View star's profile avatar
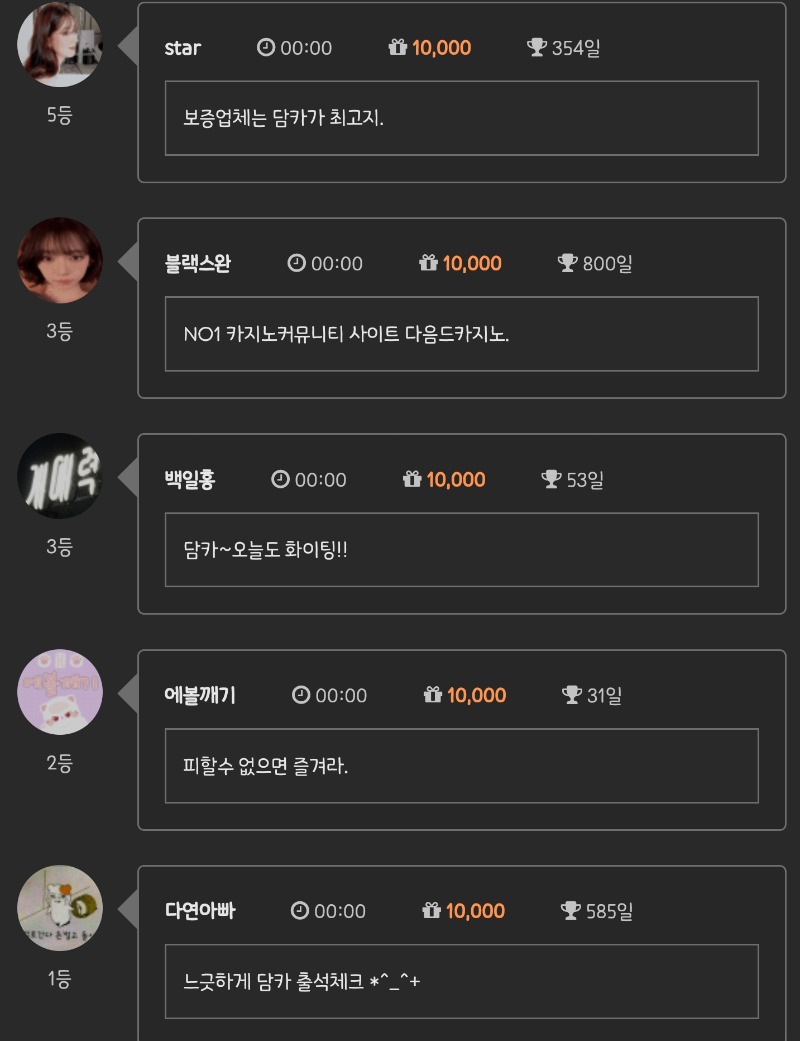The image size is (800, 1041). pos(60,45)
